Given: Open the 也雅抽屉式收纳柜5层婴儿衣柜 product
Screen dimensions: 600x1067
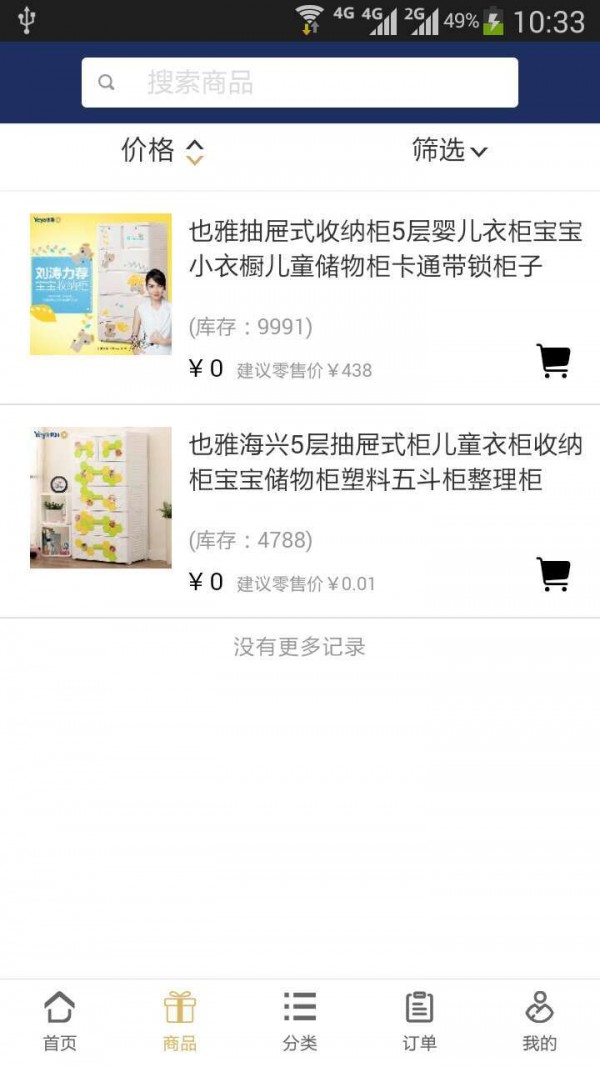Looking at the screenshot, I should coord(385,250).
